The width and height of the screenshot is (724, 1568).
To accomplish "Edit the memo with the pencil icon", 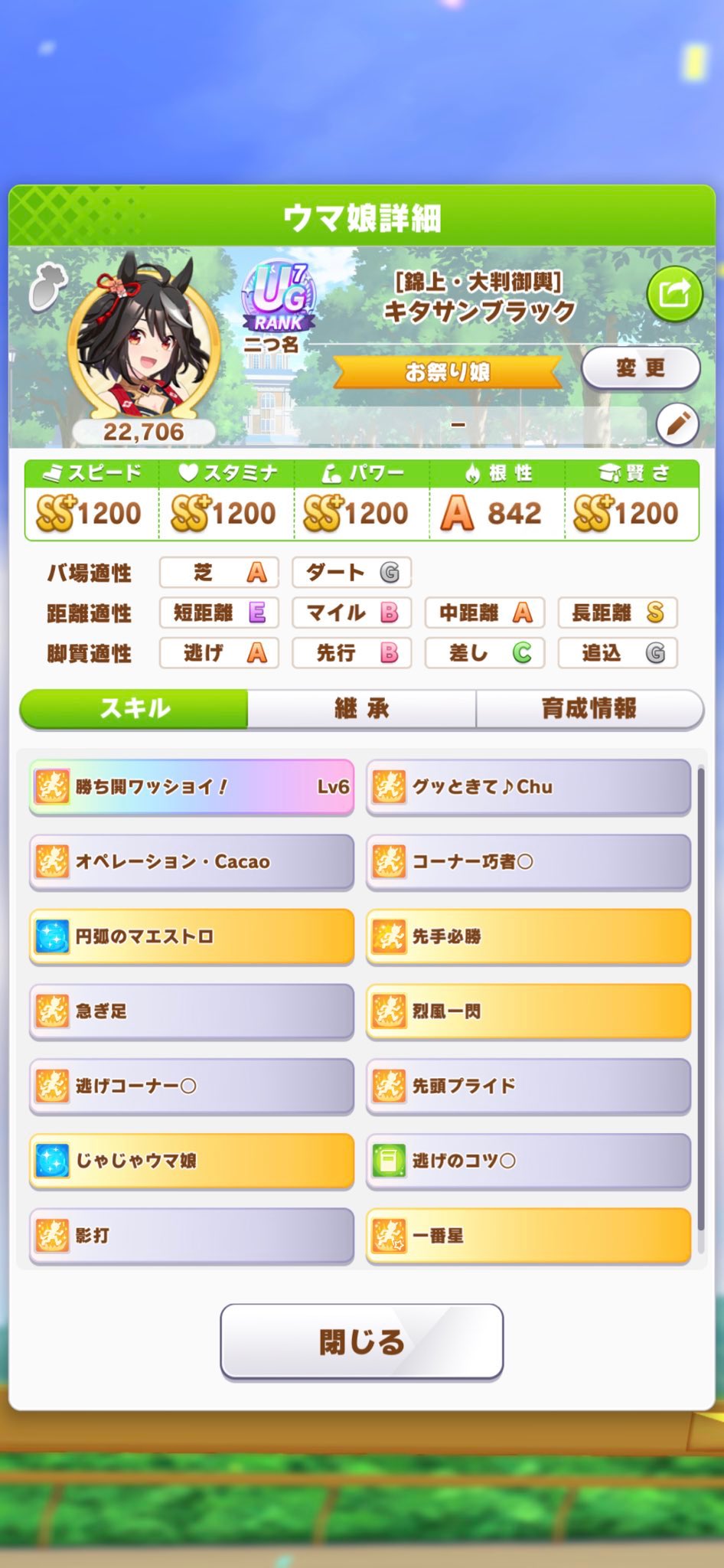I will (677, 423).
